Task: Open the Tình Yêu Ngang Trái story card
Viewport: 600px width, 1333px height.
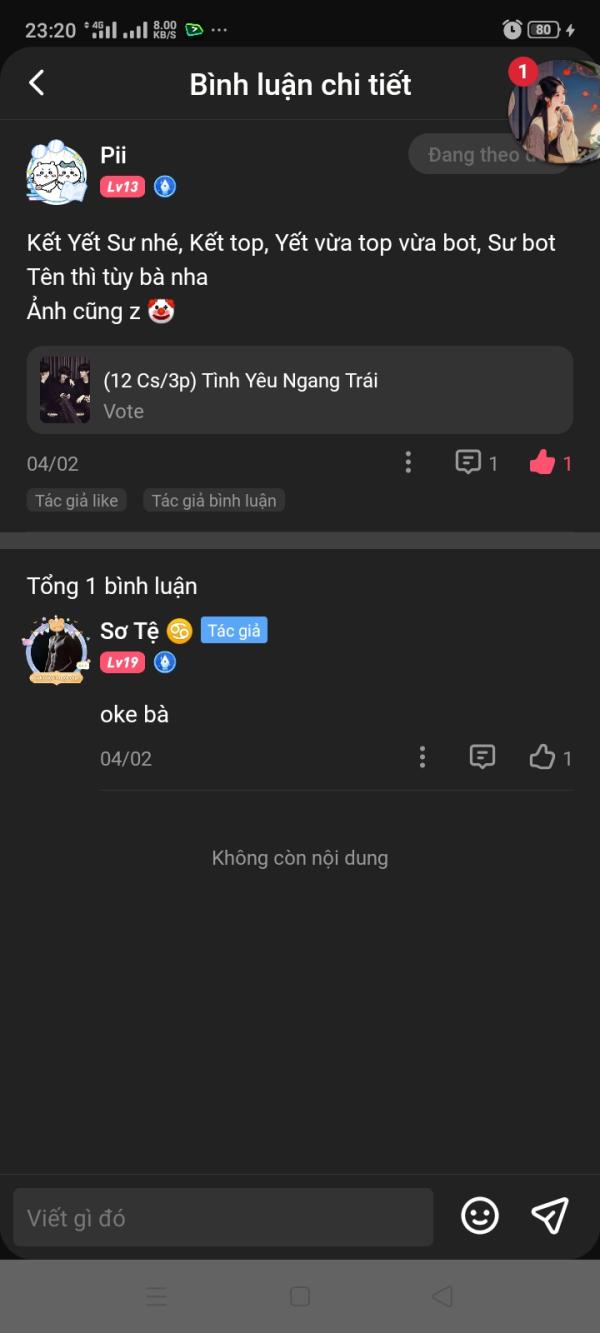Action: click(300, 390)
